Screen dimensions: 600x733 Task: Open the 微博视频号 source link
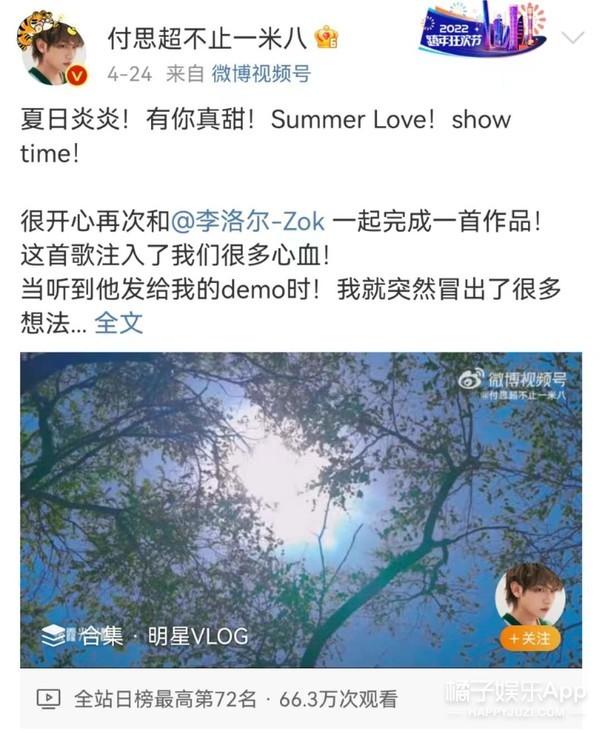click(x=261, y=73)
